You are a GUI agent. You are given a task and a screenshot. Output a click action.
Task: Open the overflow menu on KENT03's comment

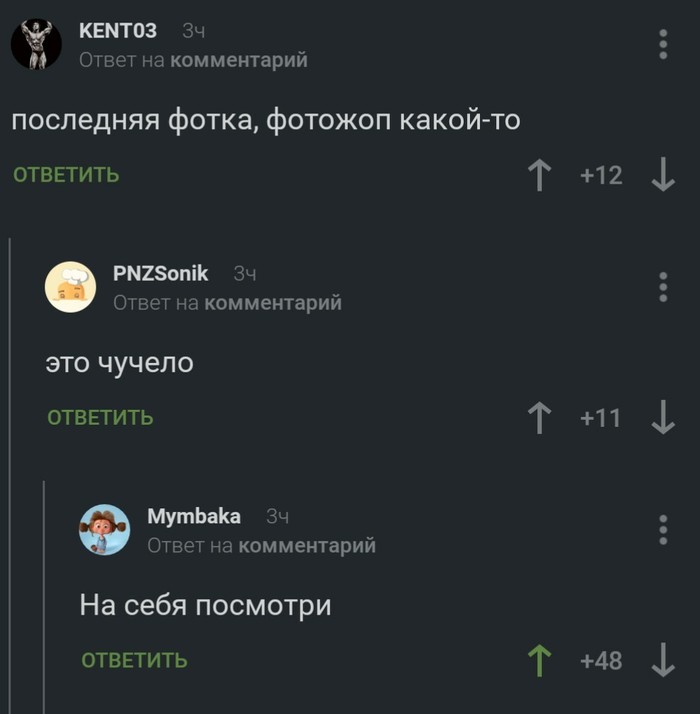click(663, 44)
